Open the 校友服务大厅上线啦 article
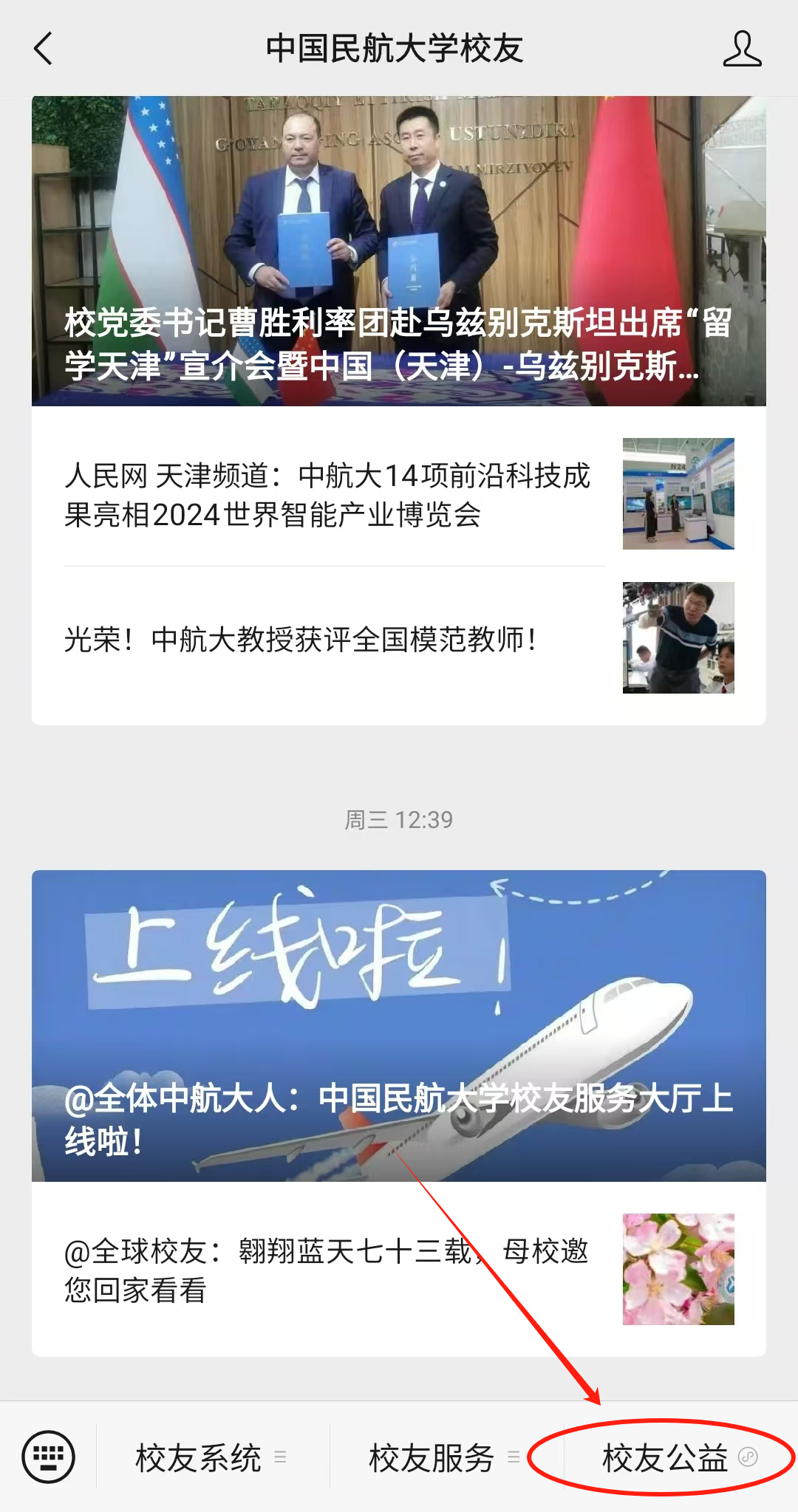Viewport: 798px width, 1512px height. pos(398,1025)
